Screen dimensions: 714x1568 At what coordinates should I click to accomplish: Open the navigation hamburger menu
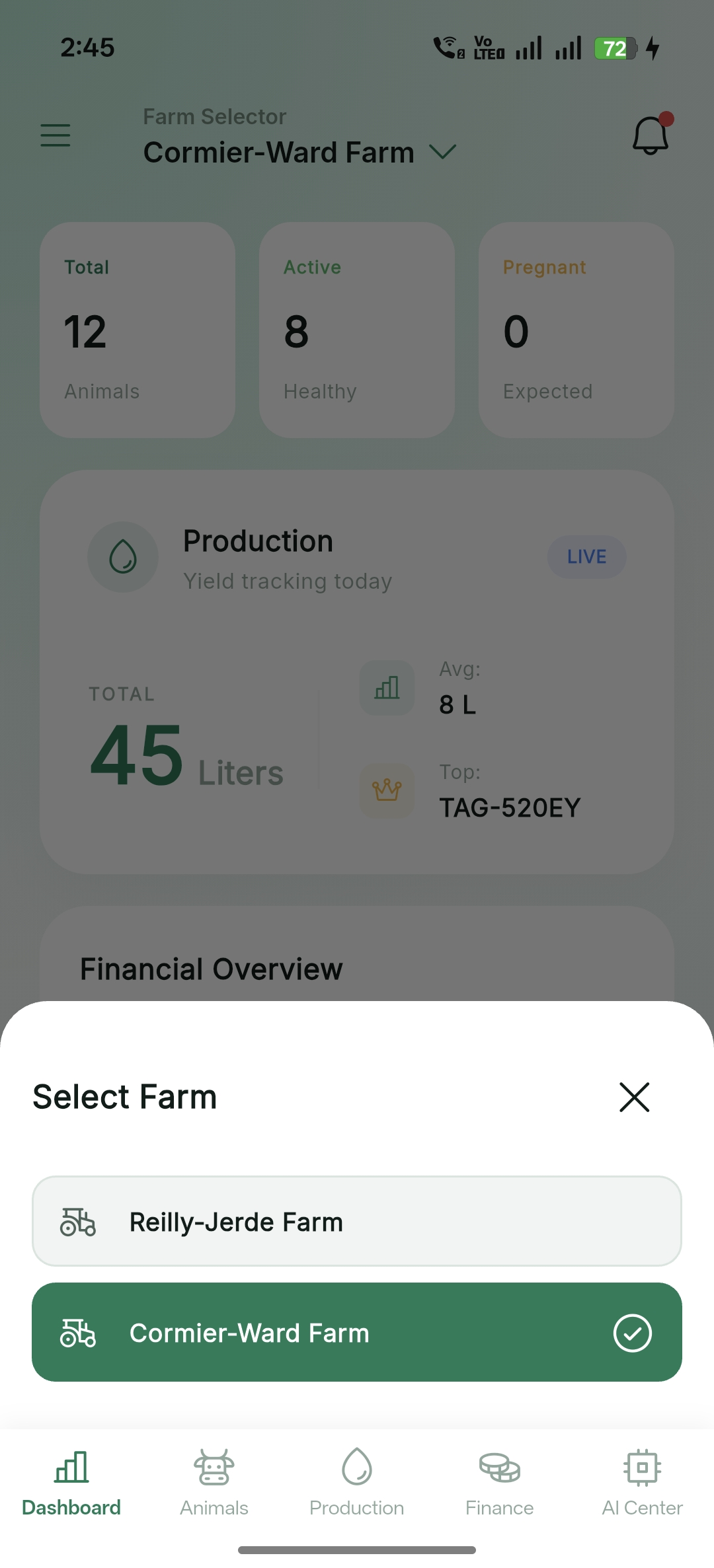click(56, 135)
